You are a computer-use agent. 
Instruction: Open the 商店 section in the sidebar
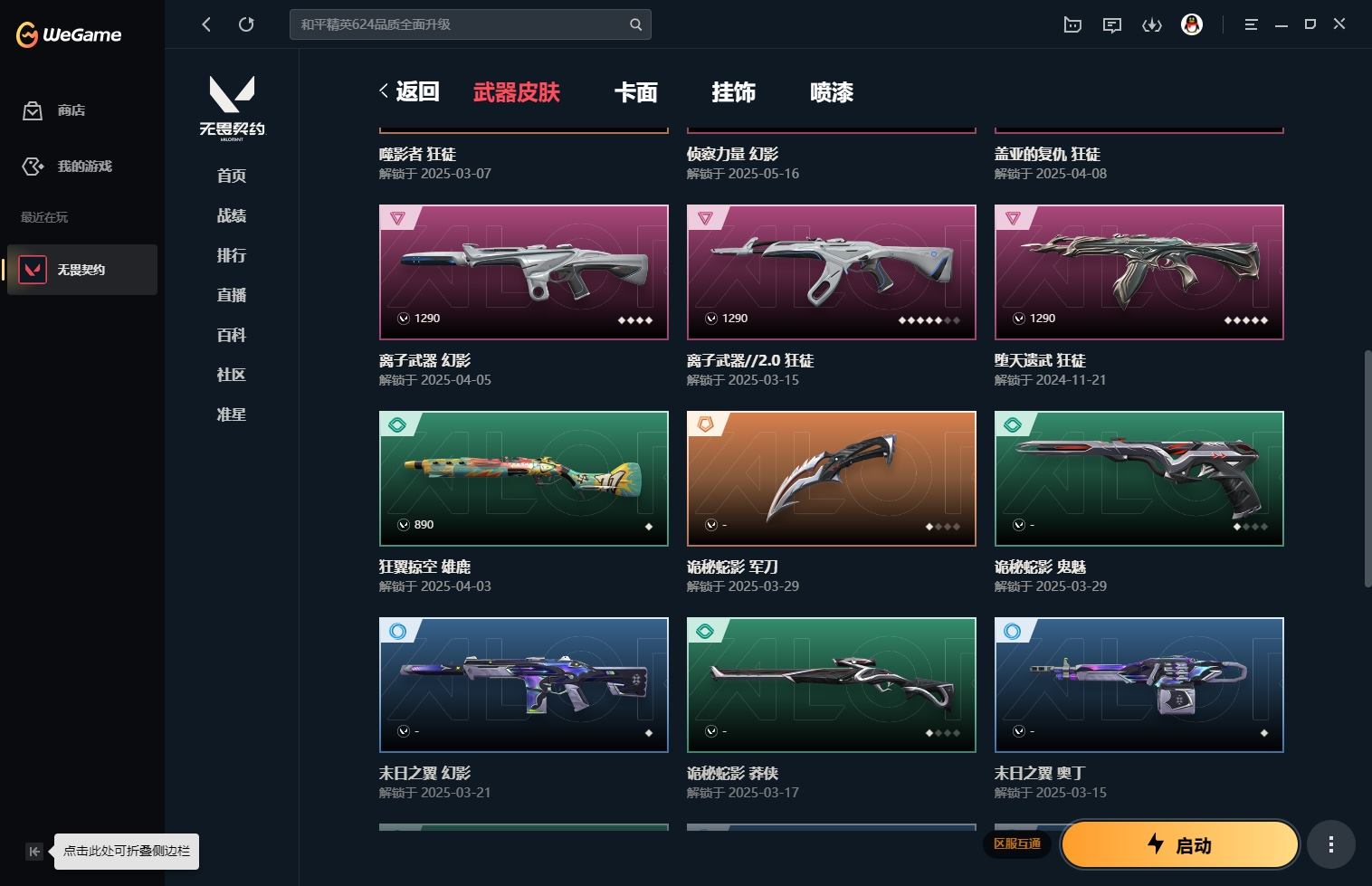[71, 110]
